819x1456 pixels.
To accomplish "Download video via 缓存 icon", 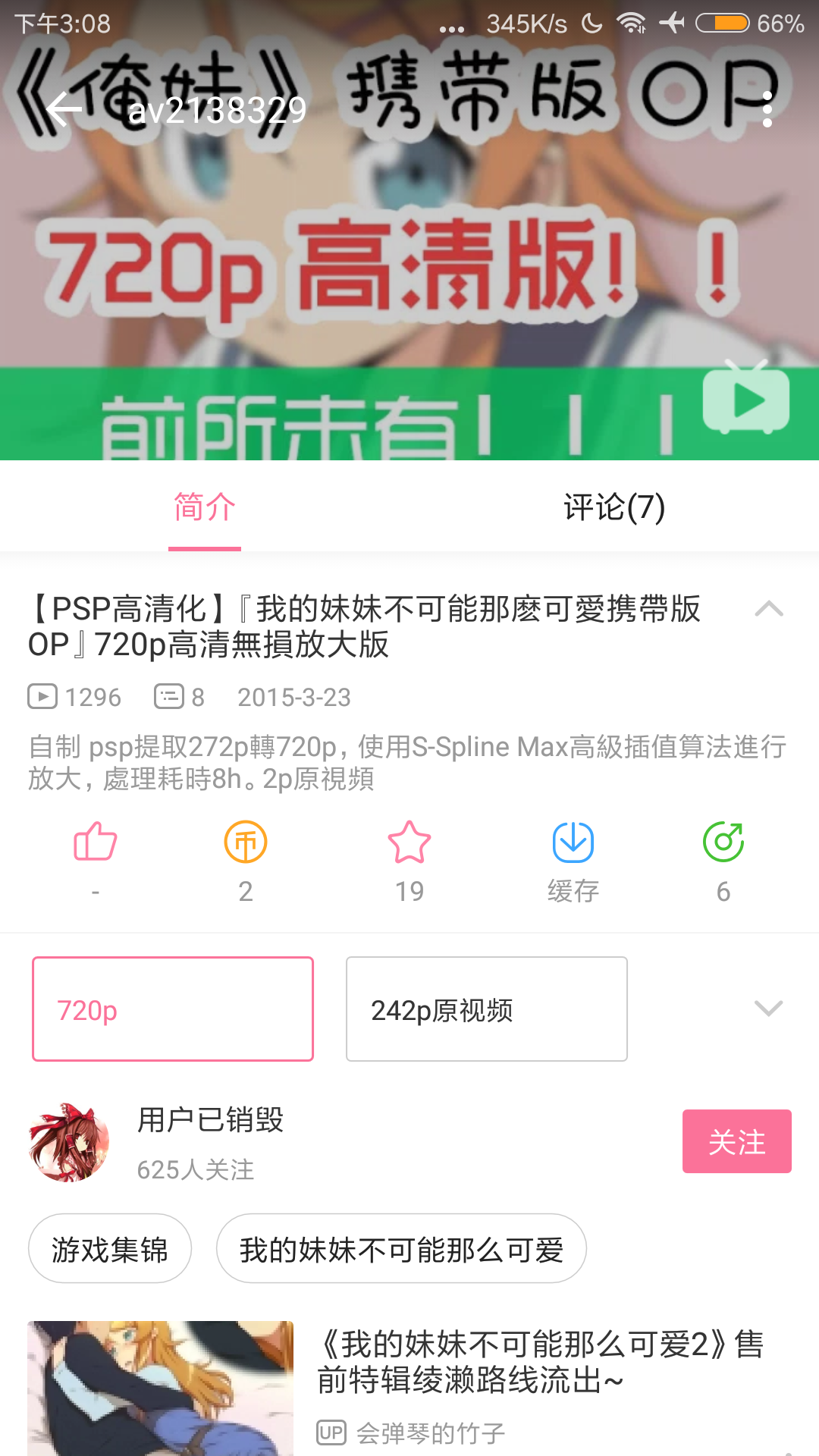I will coord(573,843).
